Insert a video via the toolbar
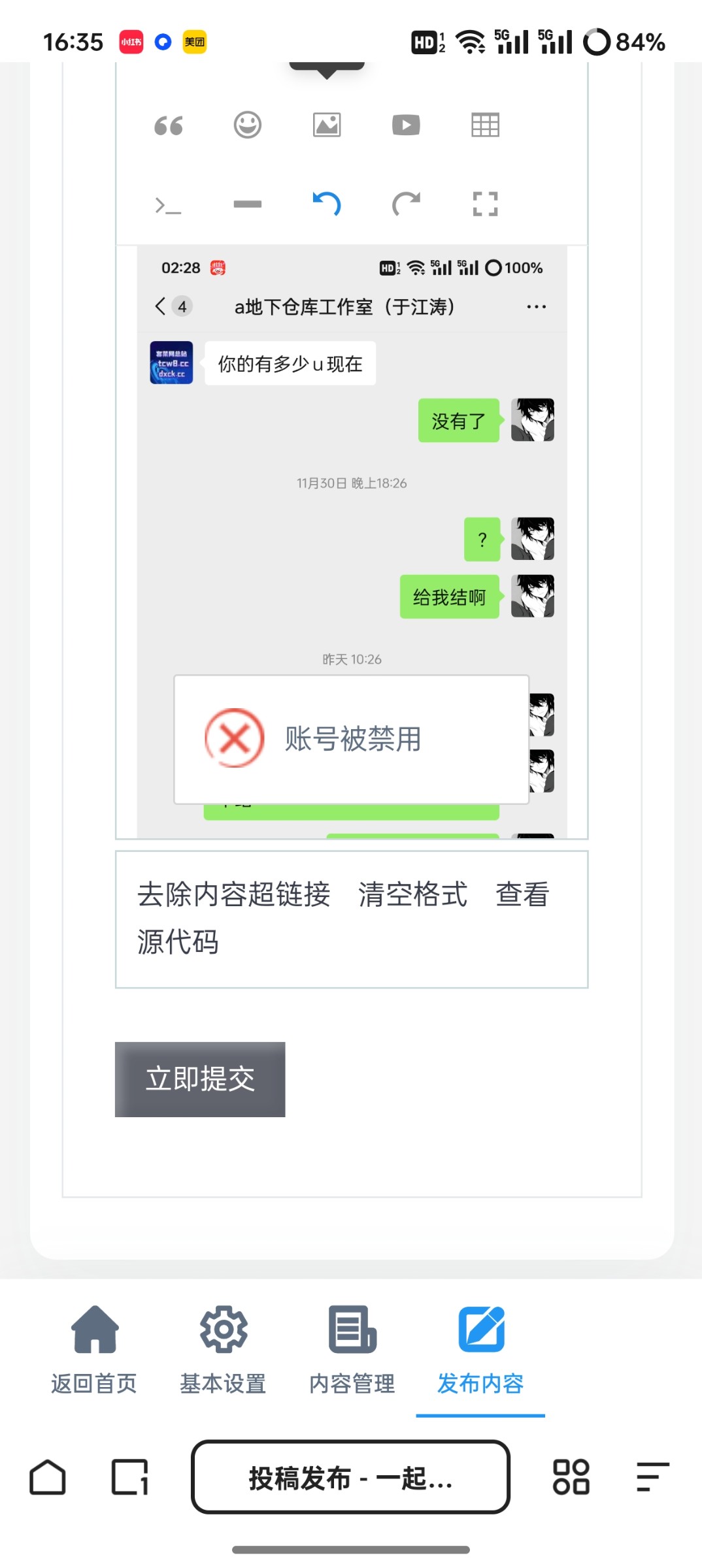 tap(406, 125)
